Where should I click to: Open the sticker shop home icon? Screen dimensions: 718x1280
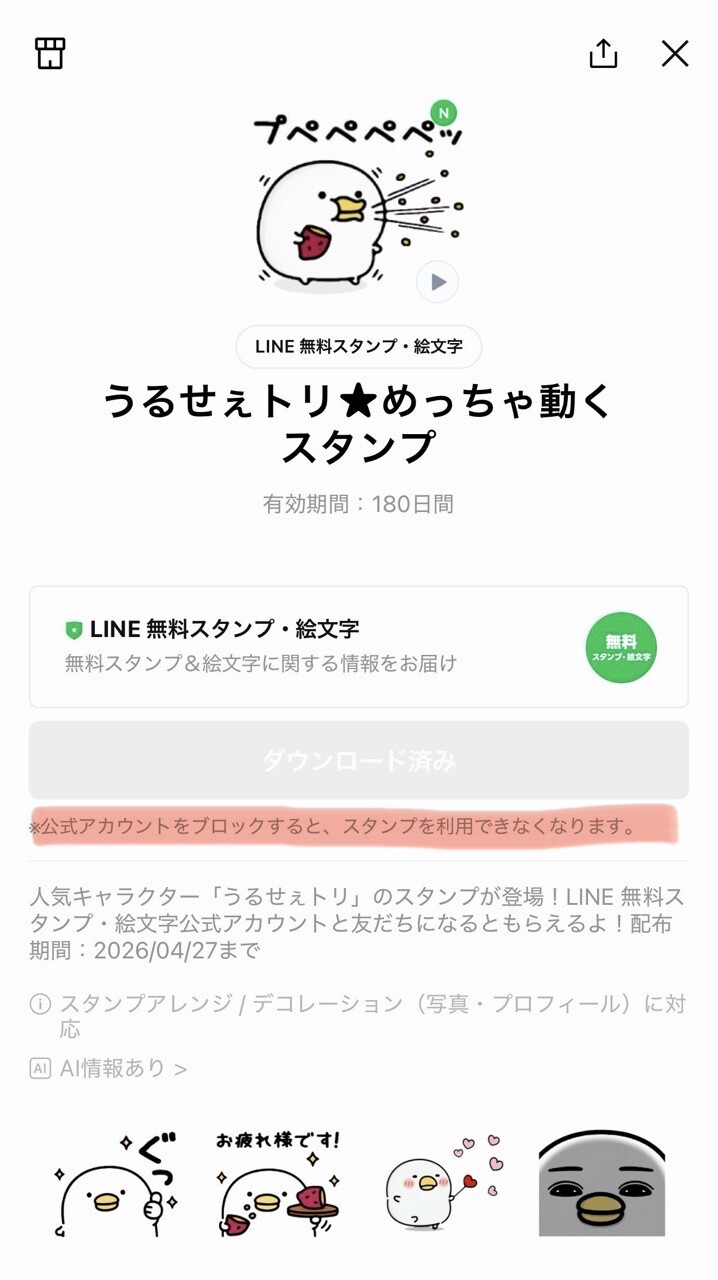coord(50,53)
